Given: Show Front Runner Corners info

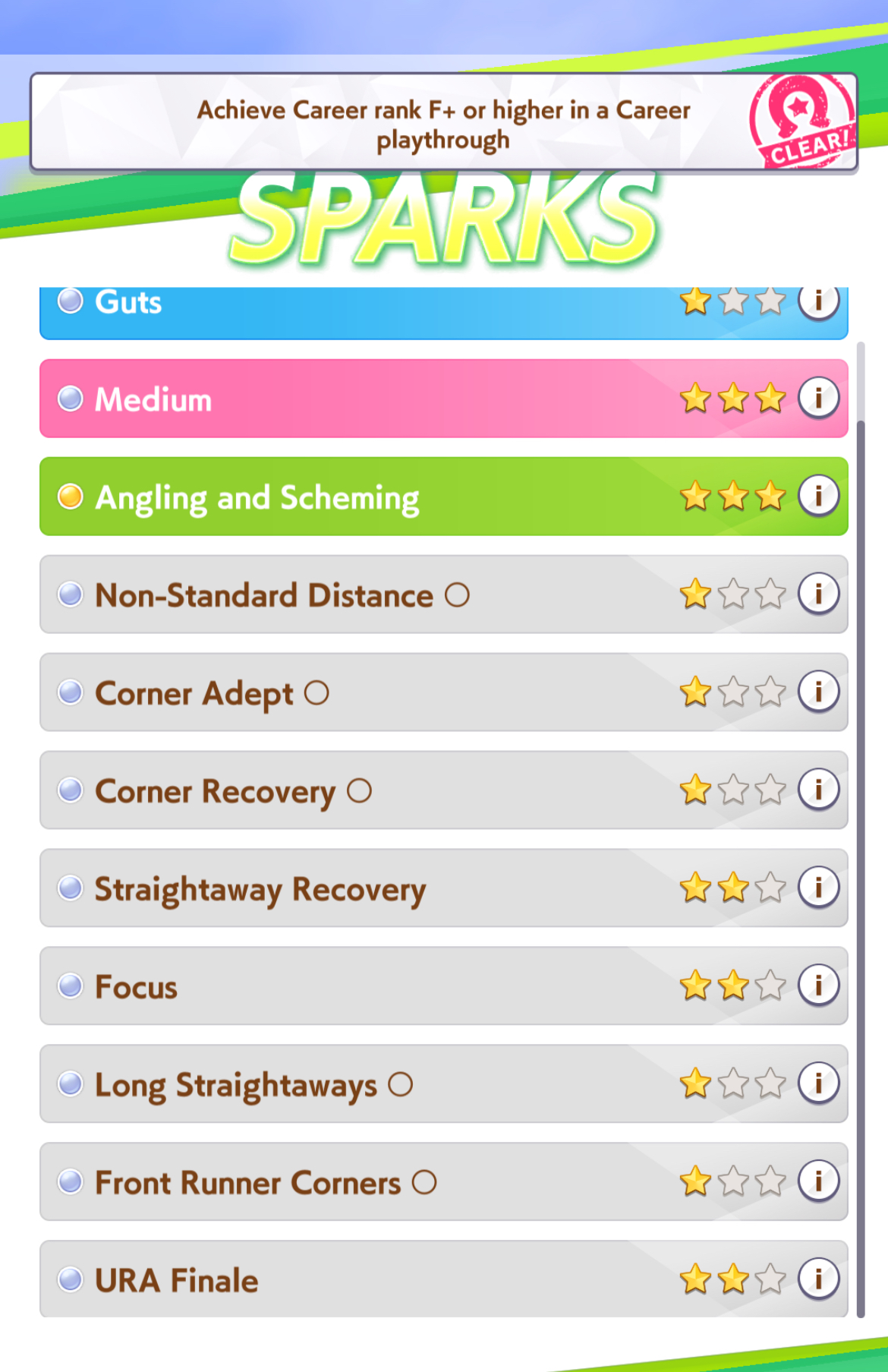Looking at the screenshot, I should point(818,1181).
